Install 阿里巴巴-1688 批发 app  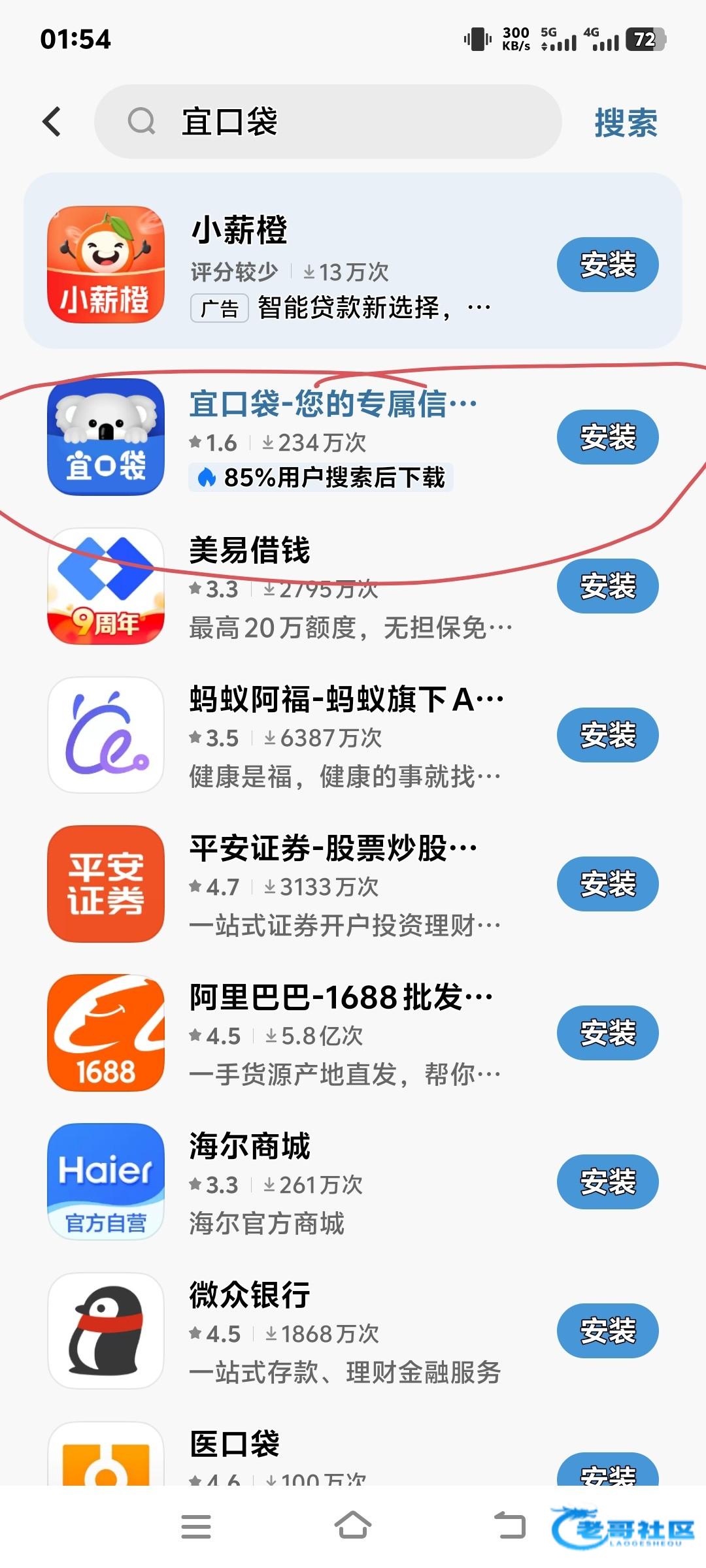607,1033
